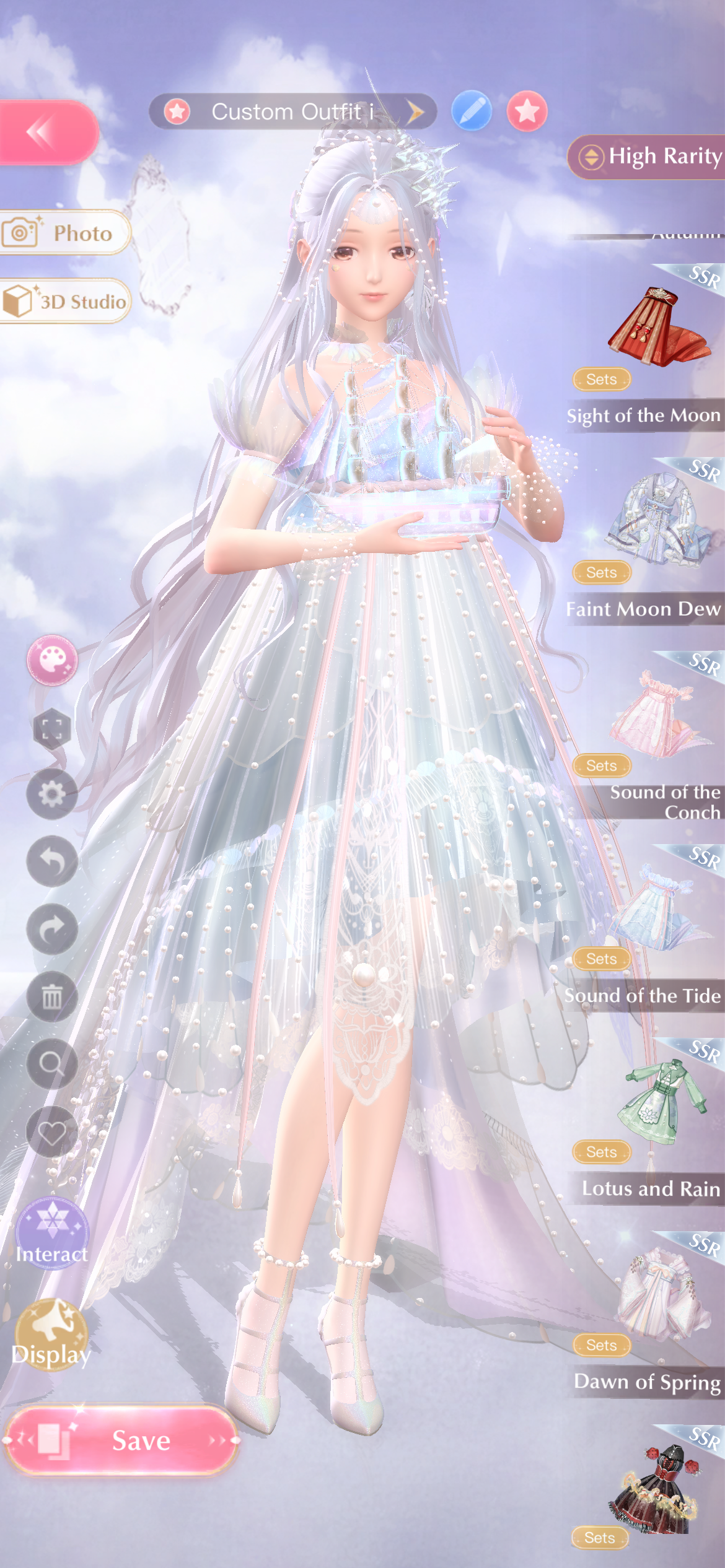Screen dimensions: 725x1568
Task: Open the Custom Outfit selector
Action: click(292, 112)
